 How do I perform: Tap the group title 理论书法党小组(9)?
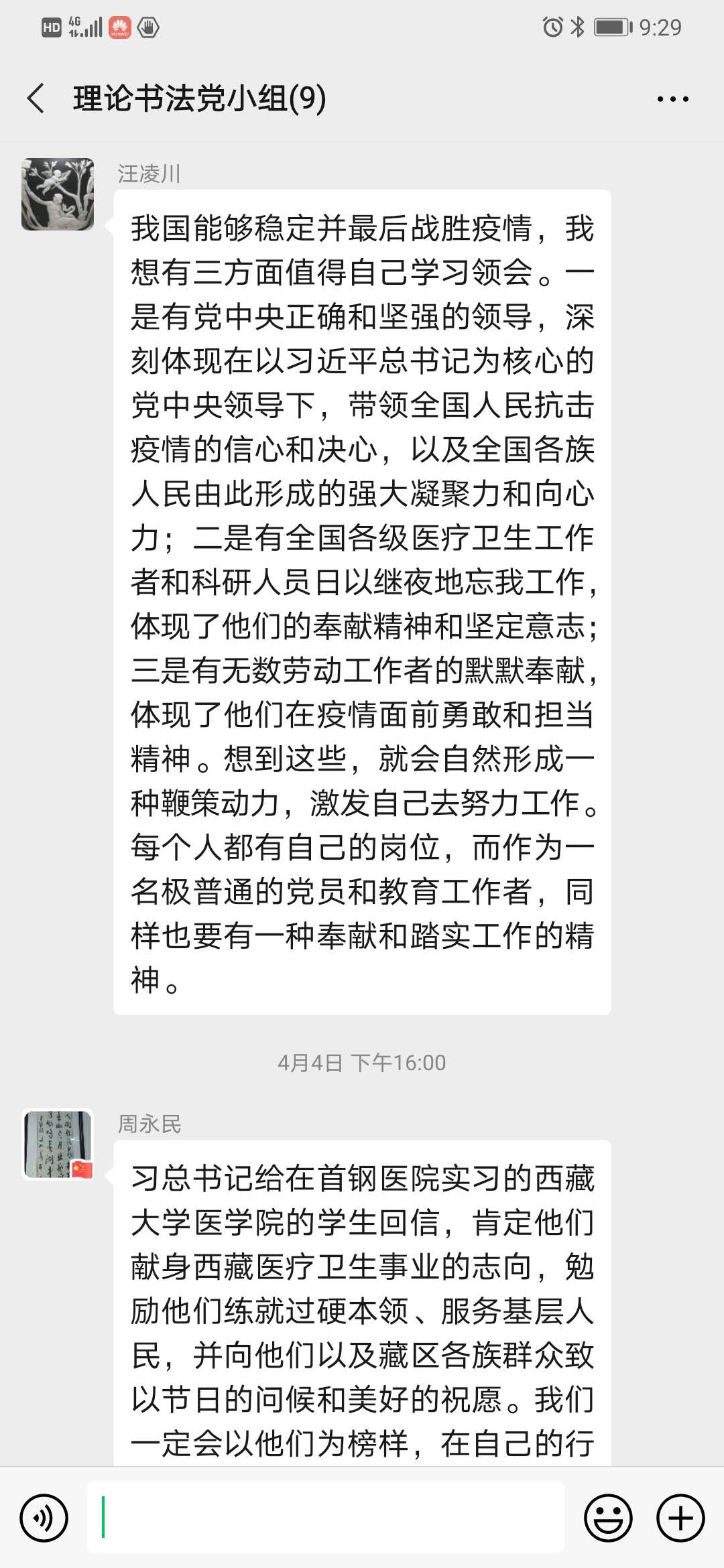(198, 98)
